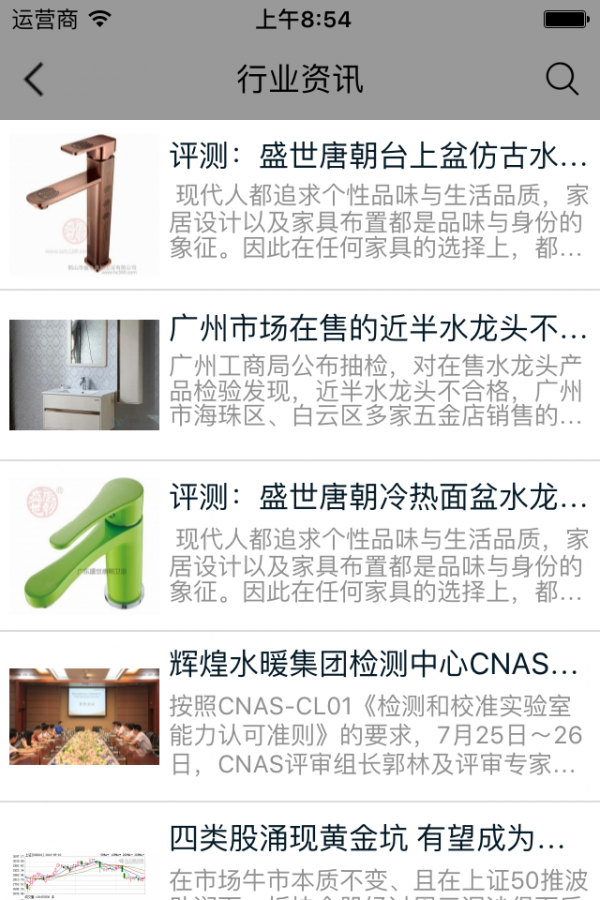Read 广州市场在售的近半水龙头不 article

[378, 328]
